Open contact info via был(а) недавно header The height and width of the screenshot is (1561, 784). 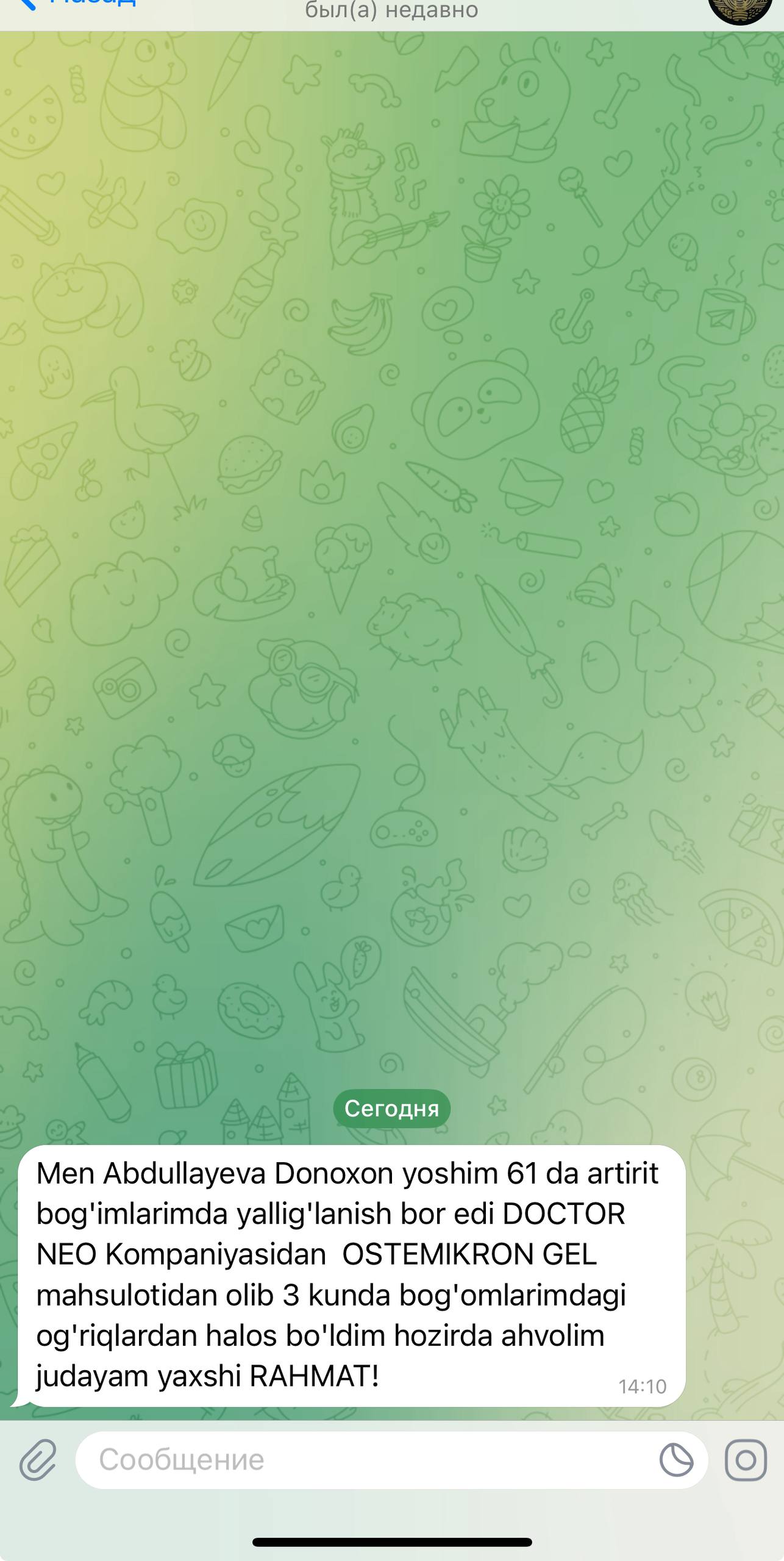(391, 10)
